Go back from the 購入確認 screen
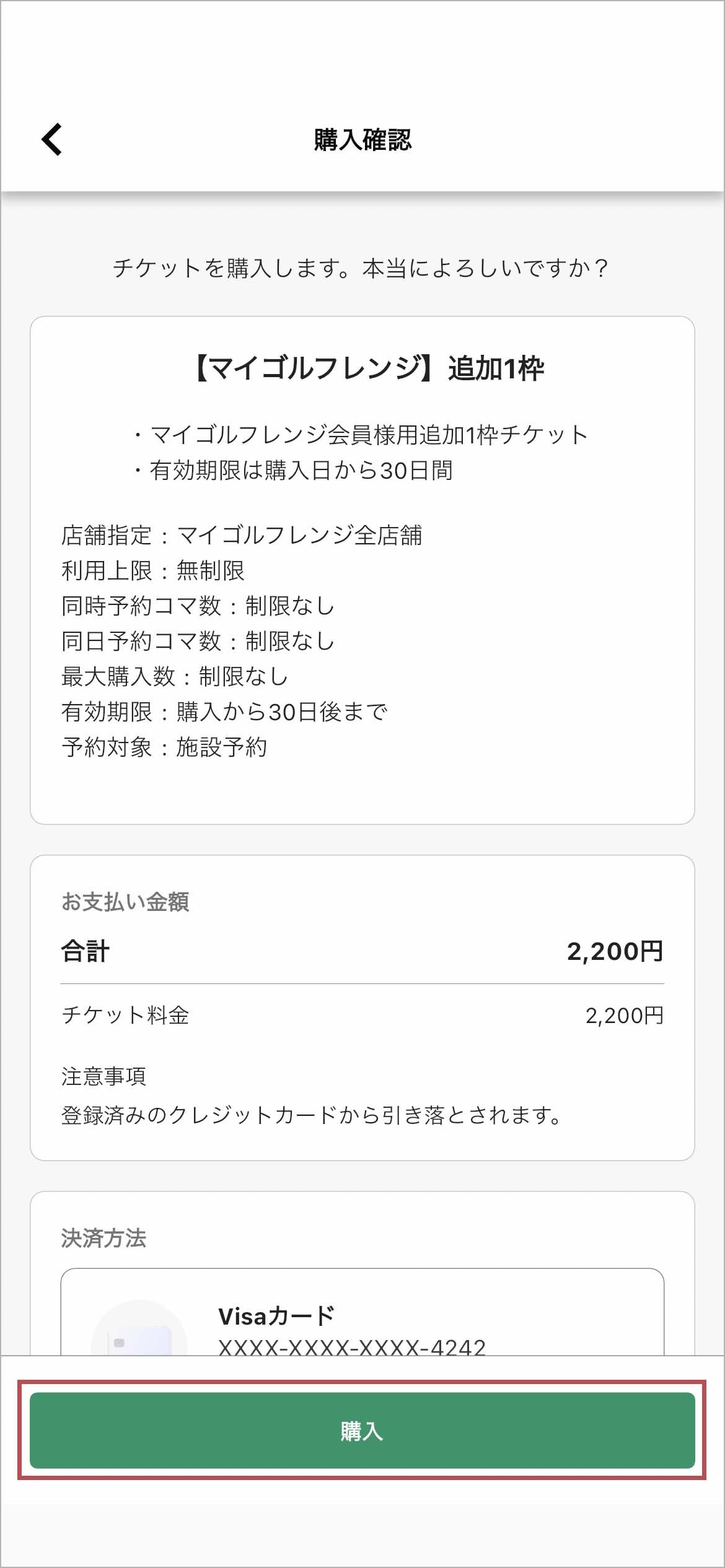Viewport: 725px width, 1568px height. tap(52, 139)
